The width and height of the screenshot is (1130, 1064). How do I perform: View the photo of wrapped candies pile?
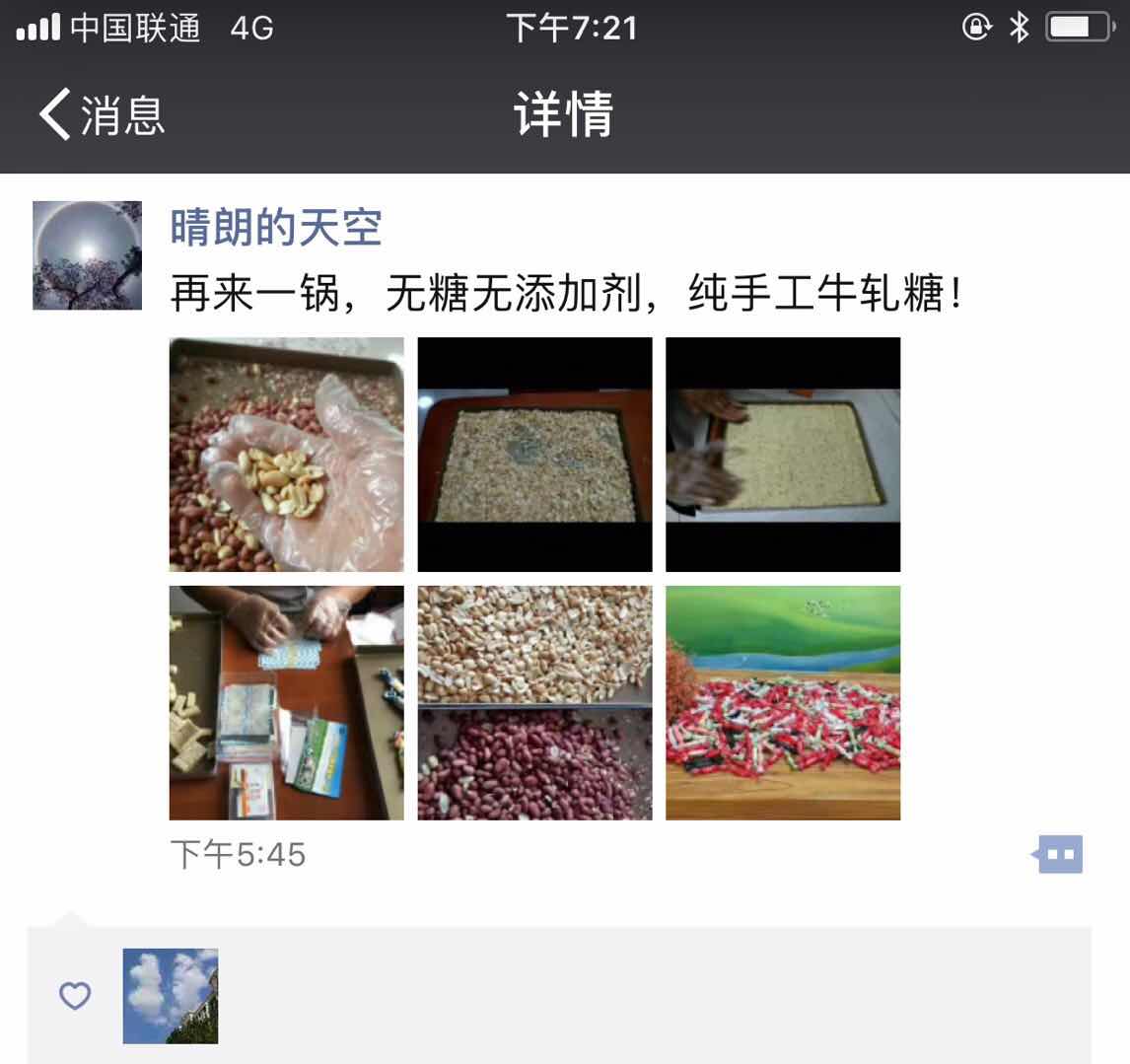[x=783, y=703]
